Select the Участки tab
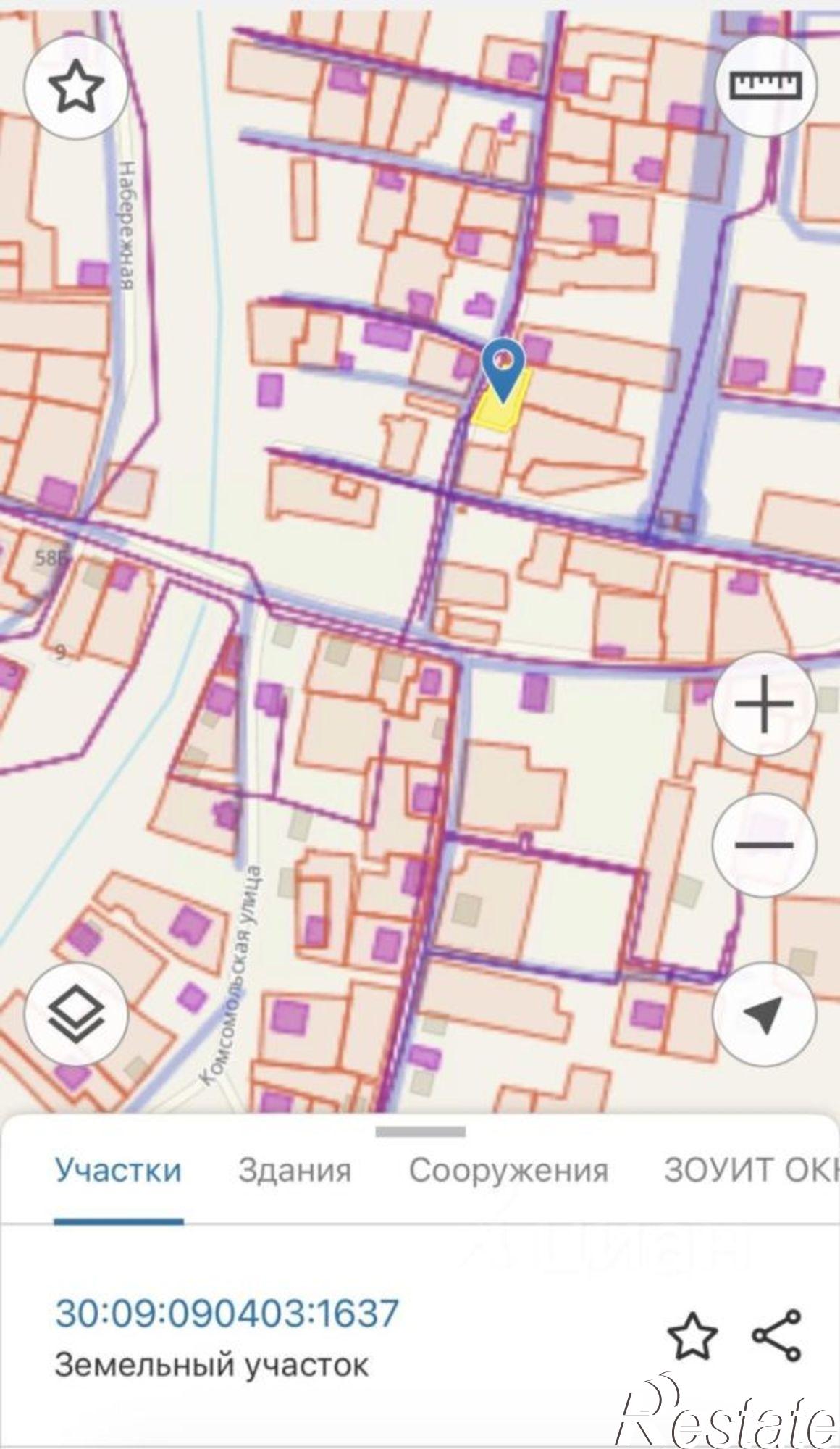The height and width of the screenshot is (1449, 840). coord(118,1170)
